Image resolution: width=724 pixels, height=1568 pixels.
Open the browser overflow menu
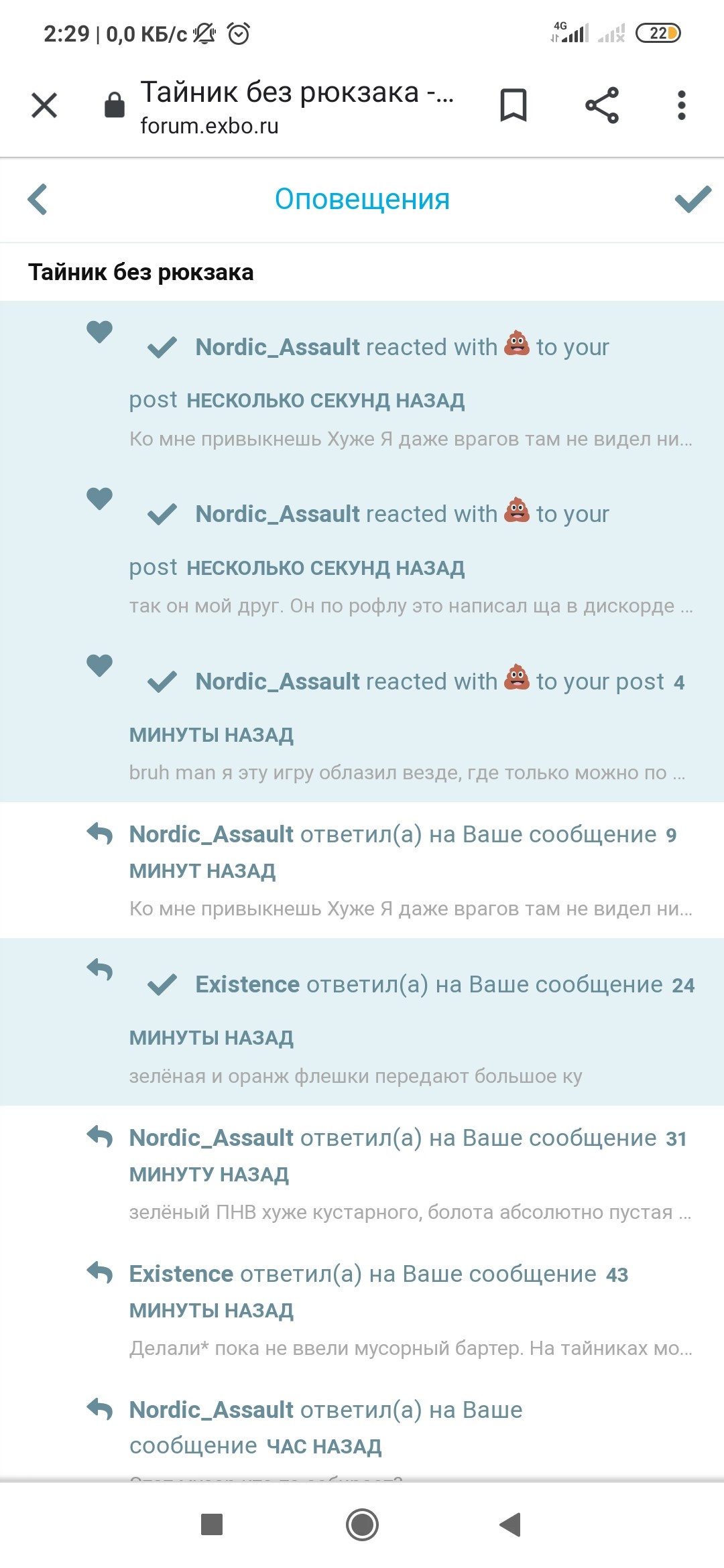[x=681, y=105]
